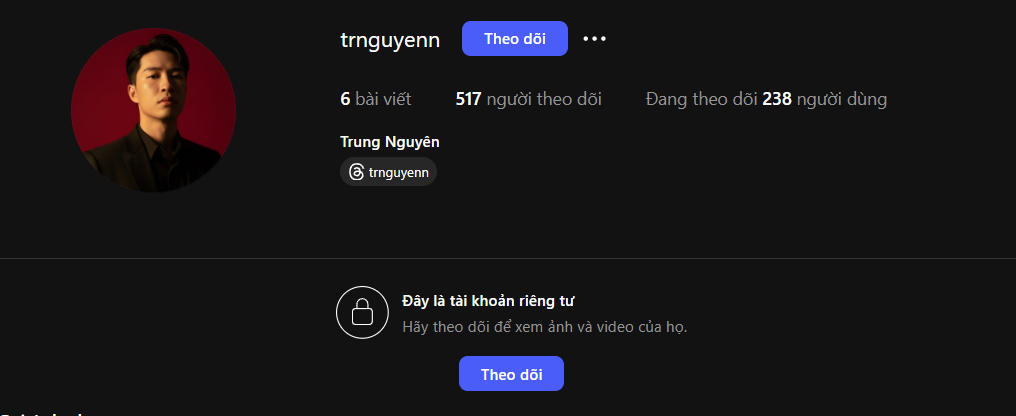This screenshot has height=416, width=1016.
Task: Open the 517 người theo dõi list
Action: coord(528,99)
